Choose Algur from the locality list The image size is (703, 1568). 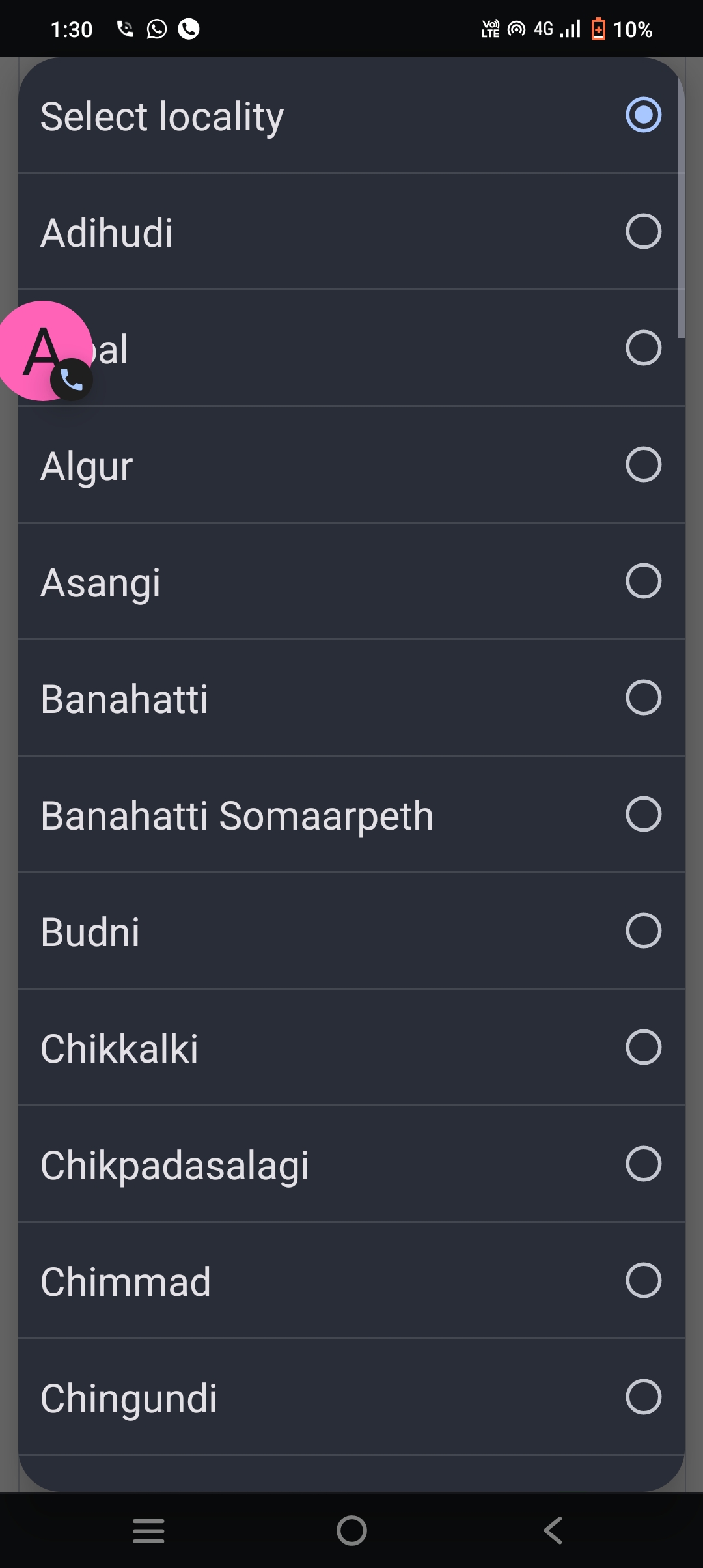tap(351, 465)
